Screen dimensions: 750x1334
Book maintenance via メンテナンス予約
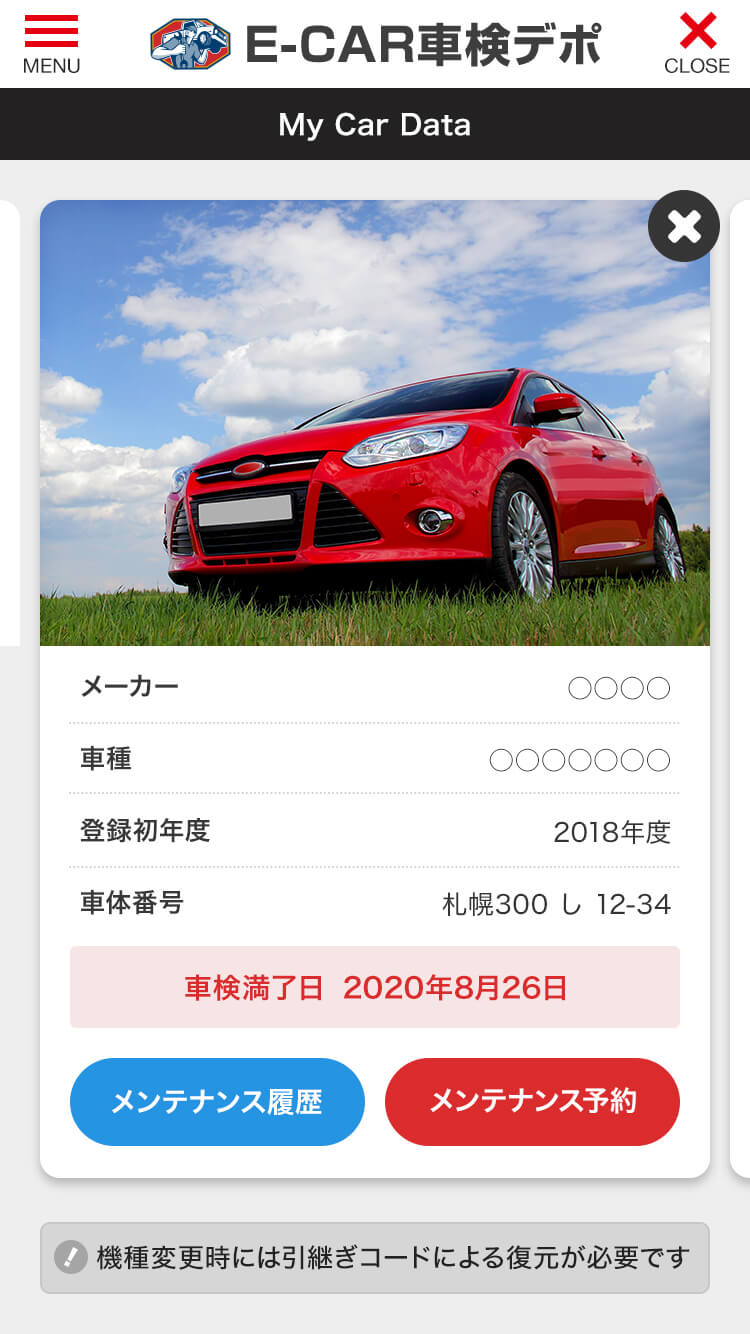[x=532, y=1102]
